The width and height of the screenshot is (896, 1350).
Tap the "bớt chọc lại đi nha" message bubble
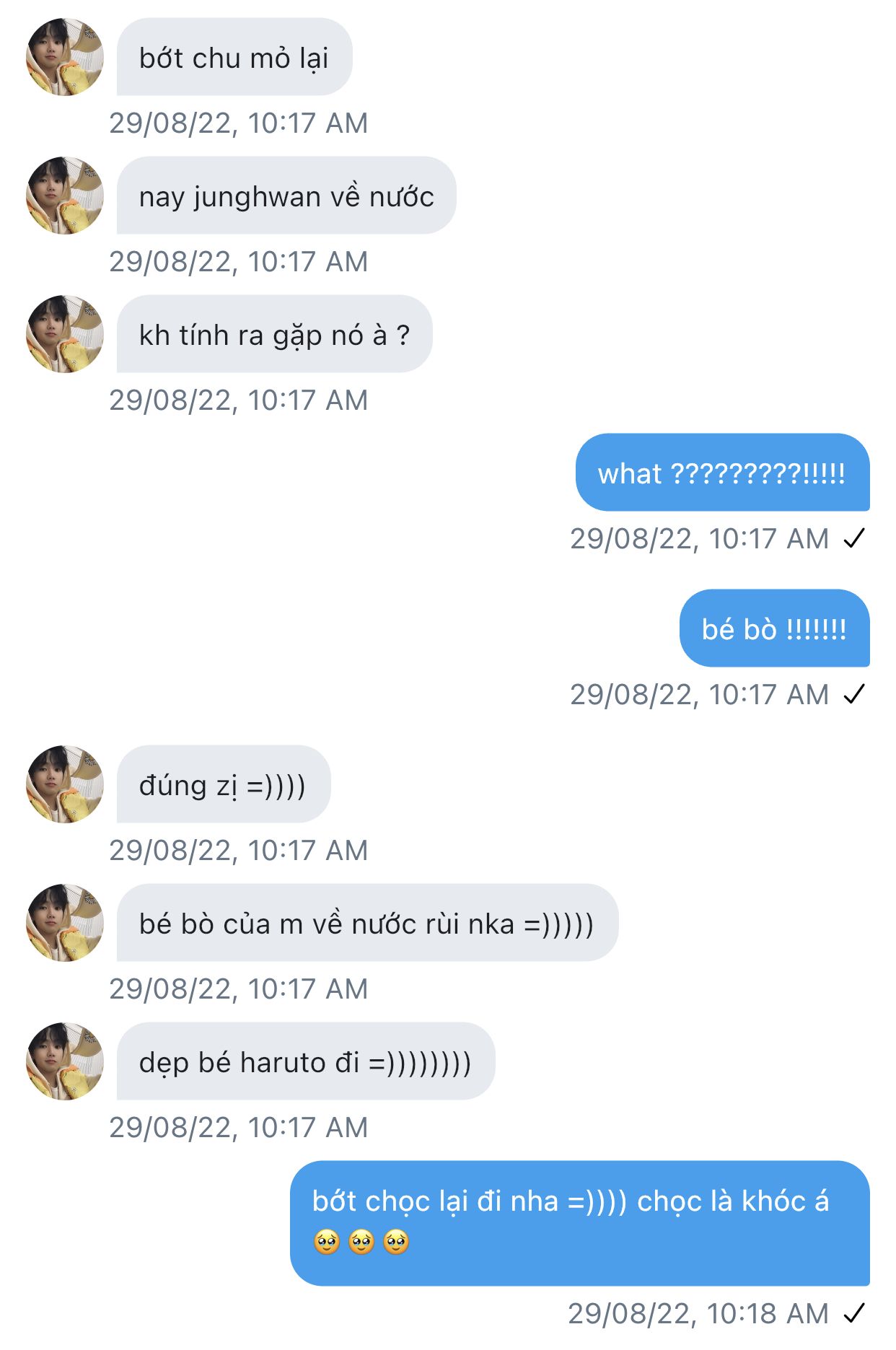click(579, 1223)
